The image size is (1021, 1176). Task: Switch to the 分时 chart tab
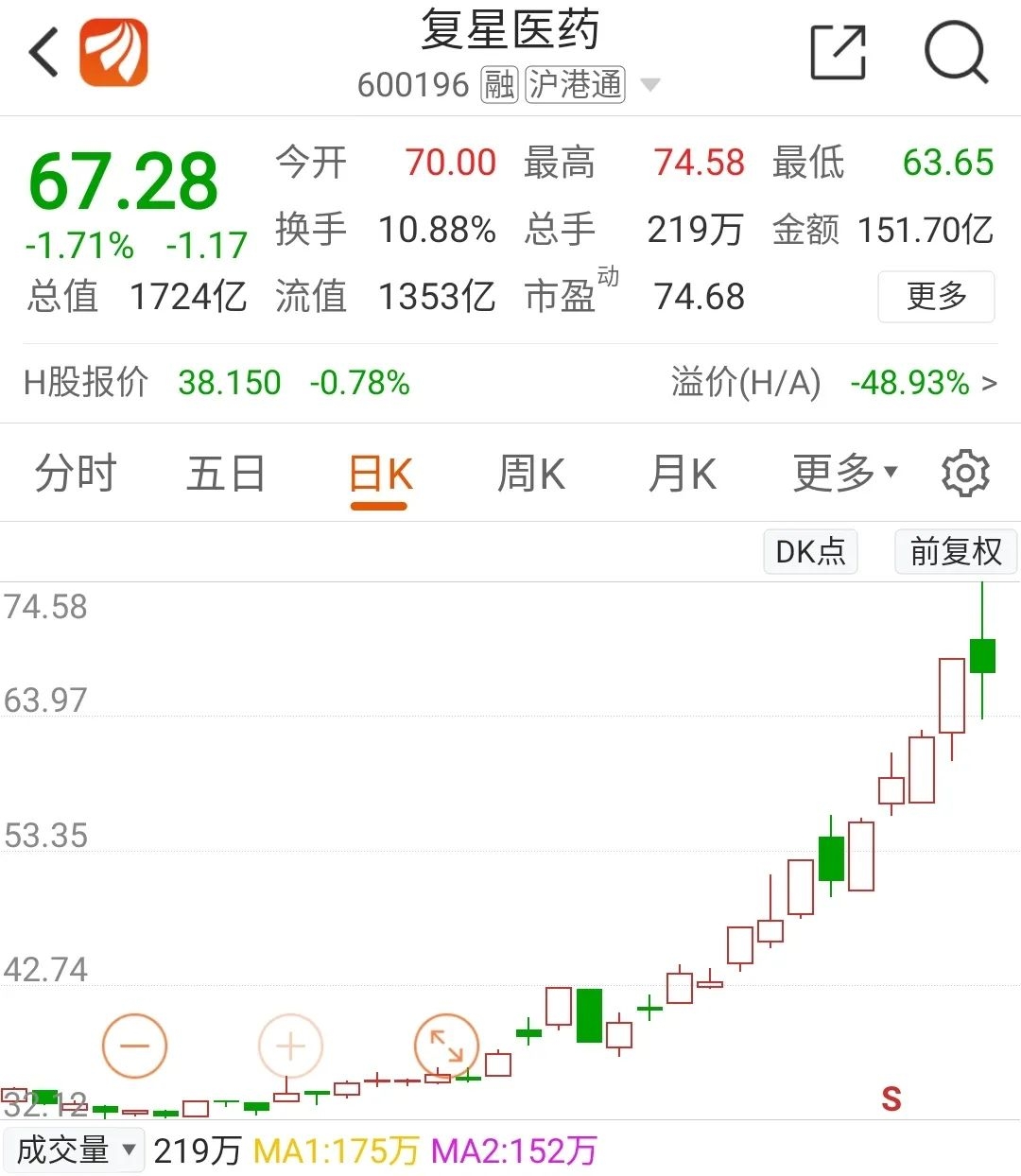[76, 474]
